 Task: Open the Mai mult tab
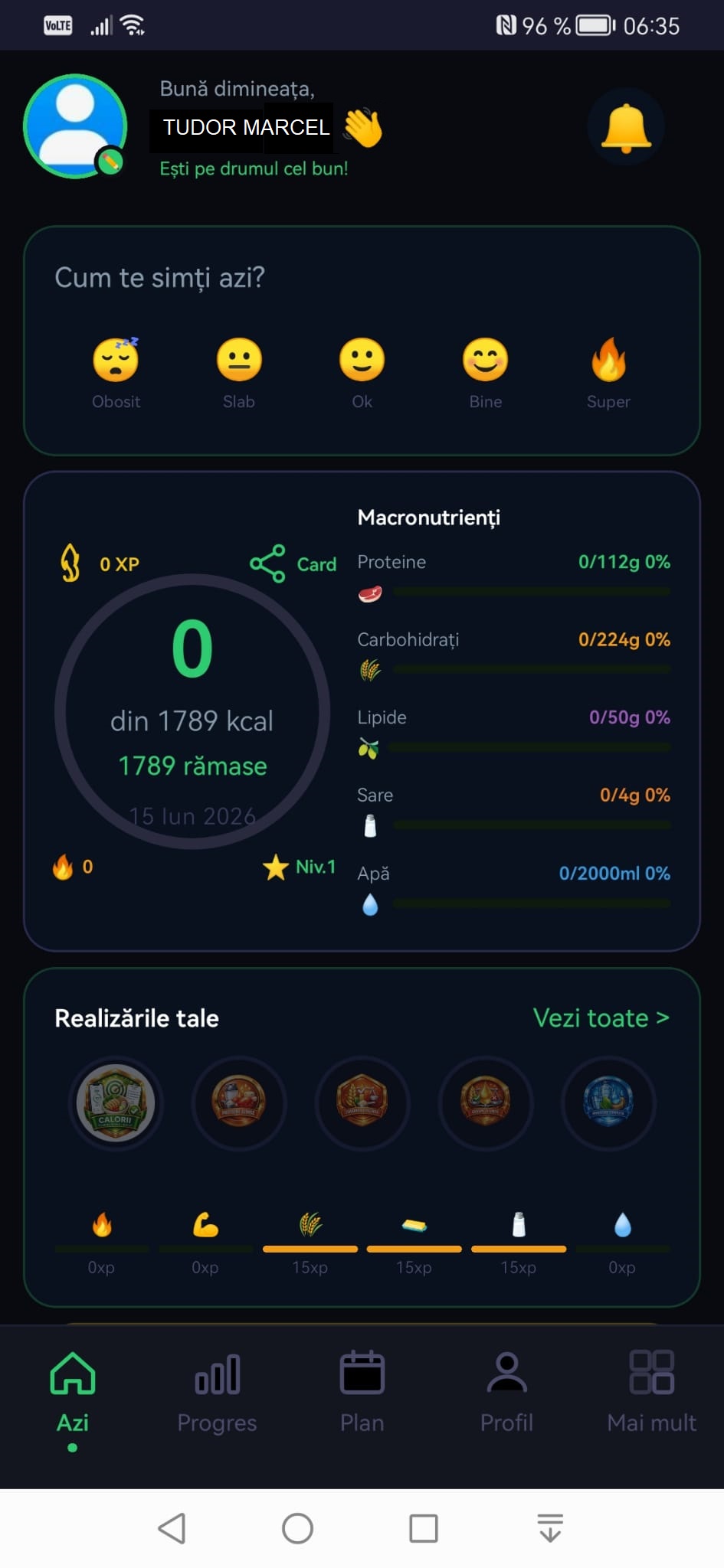click(x=651, y=1393)
